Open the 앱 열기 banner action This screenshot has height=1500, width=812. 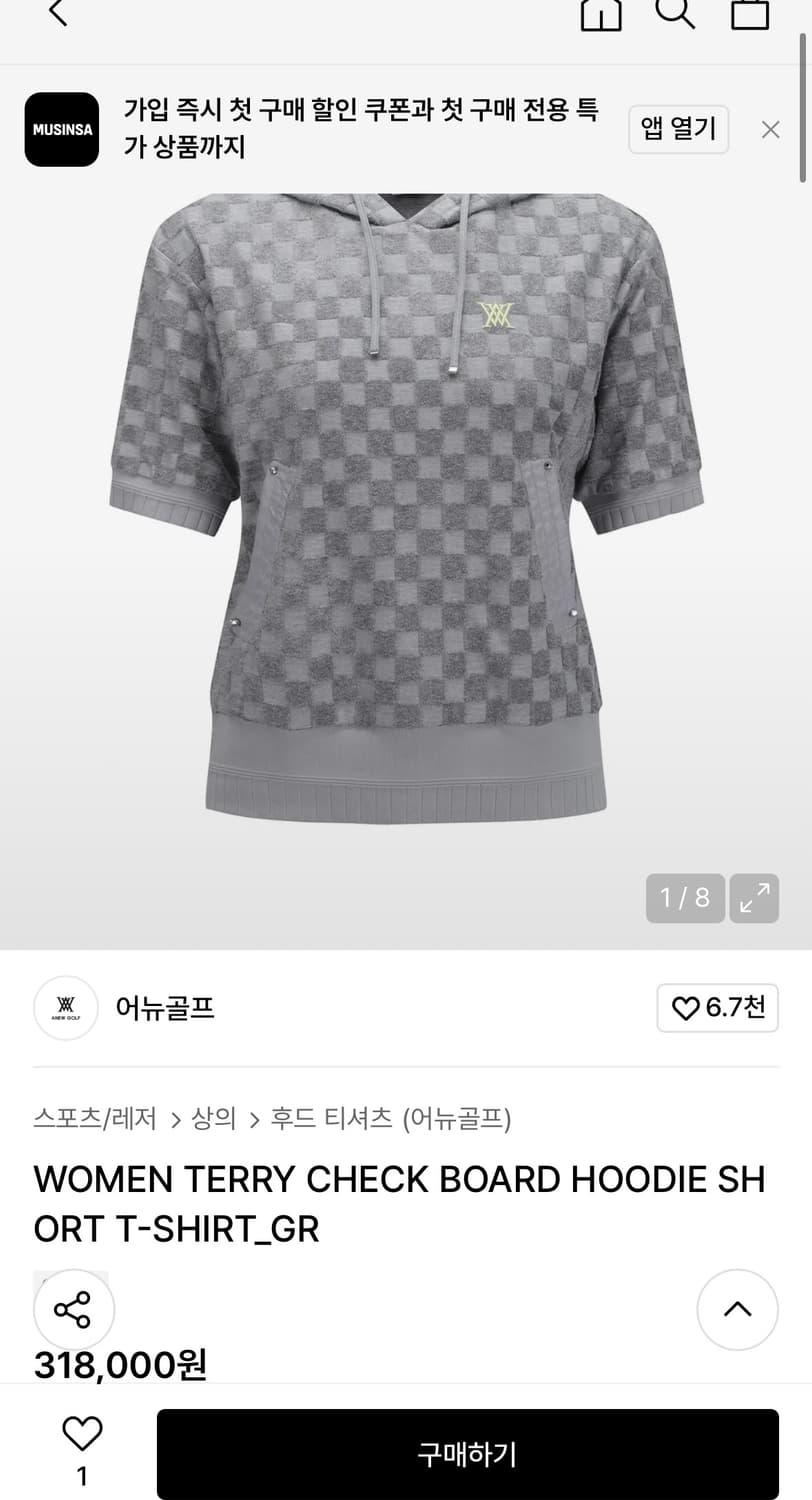(x=678, y=129)
